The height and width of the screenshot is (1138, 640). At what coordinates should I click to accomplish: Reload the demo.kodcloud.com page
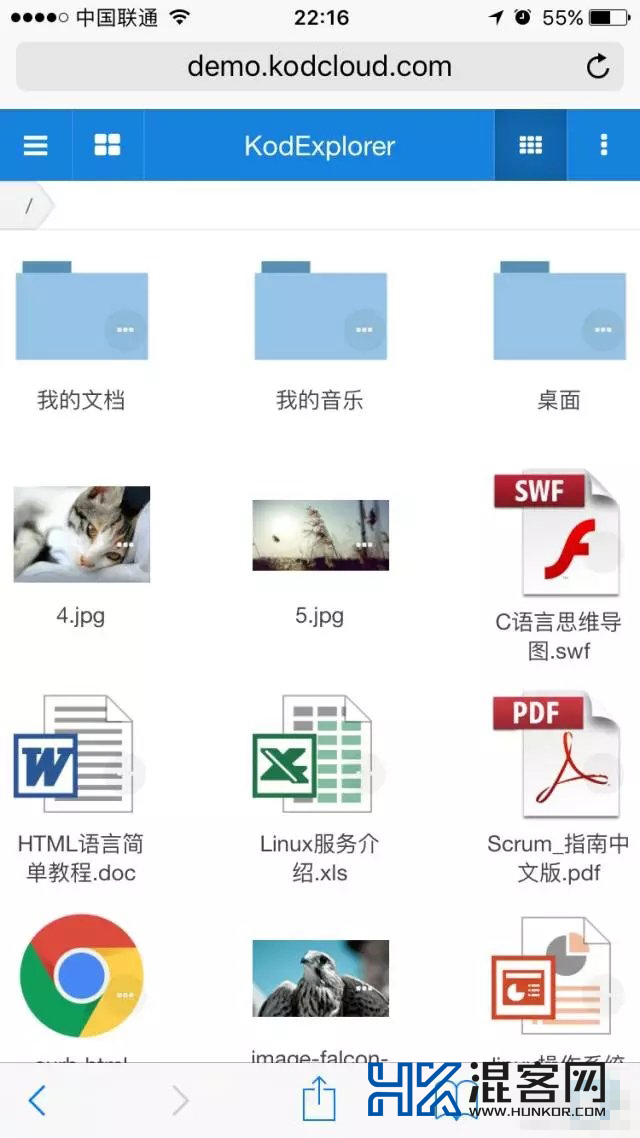pyautogui.click(x=597, y=67)
